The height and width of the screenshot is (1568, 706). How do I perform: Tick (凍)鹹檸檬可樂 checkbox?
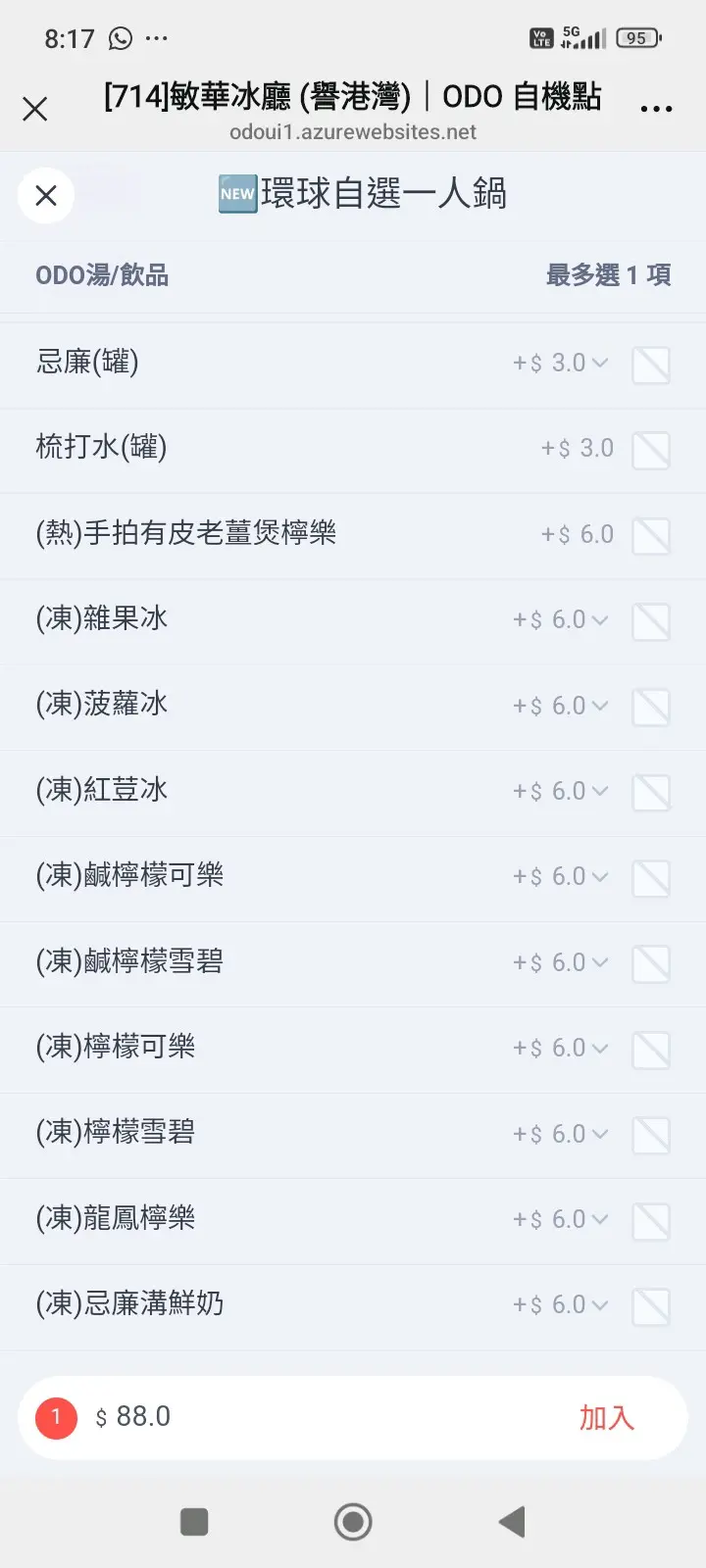[651, 878]
